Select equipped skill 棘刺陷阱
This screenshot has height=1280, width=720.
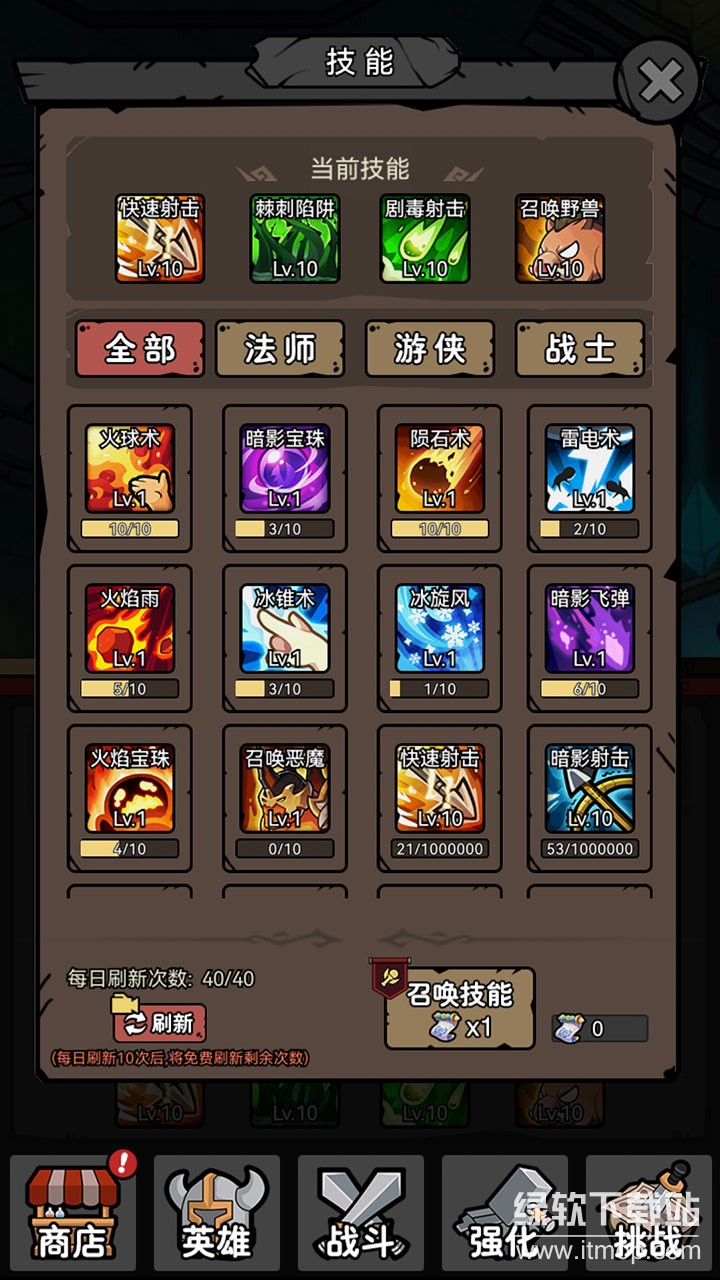click(295, 239)
